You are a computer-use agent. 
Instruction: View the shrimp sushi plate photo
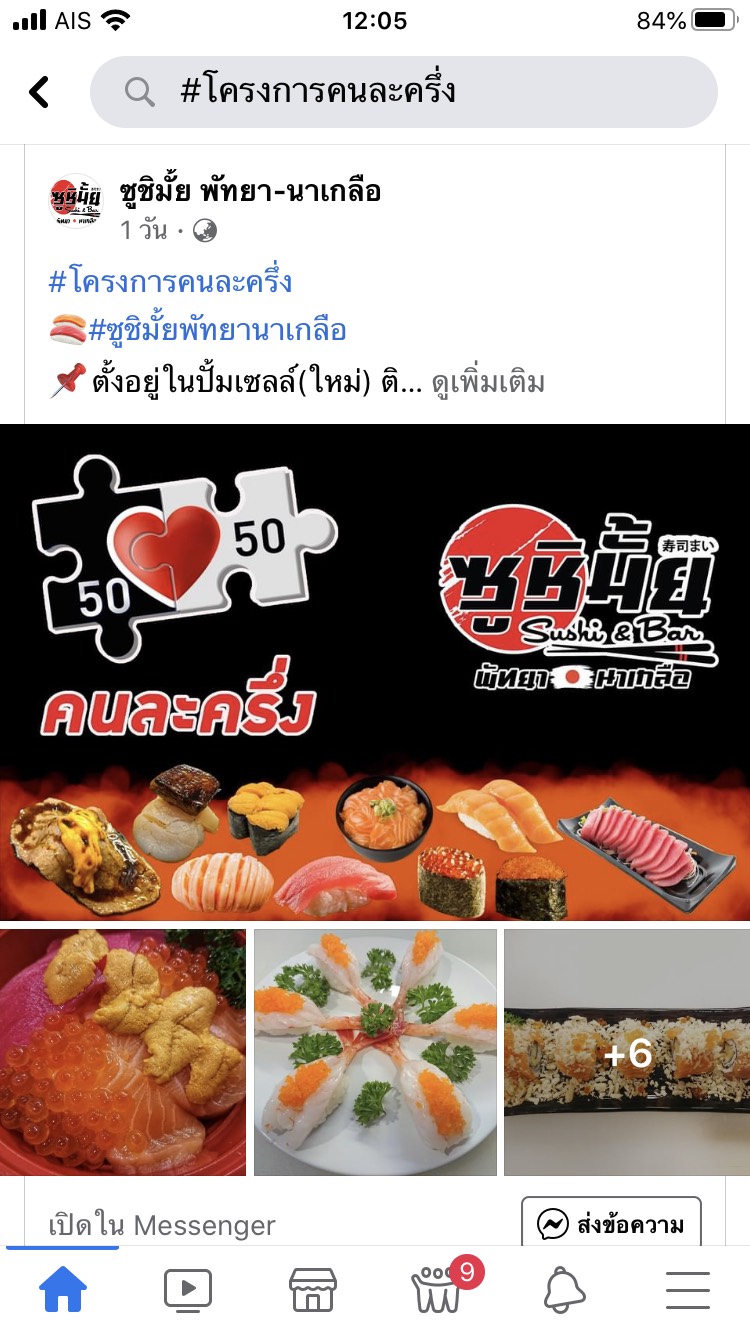pos(375,1052)
